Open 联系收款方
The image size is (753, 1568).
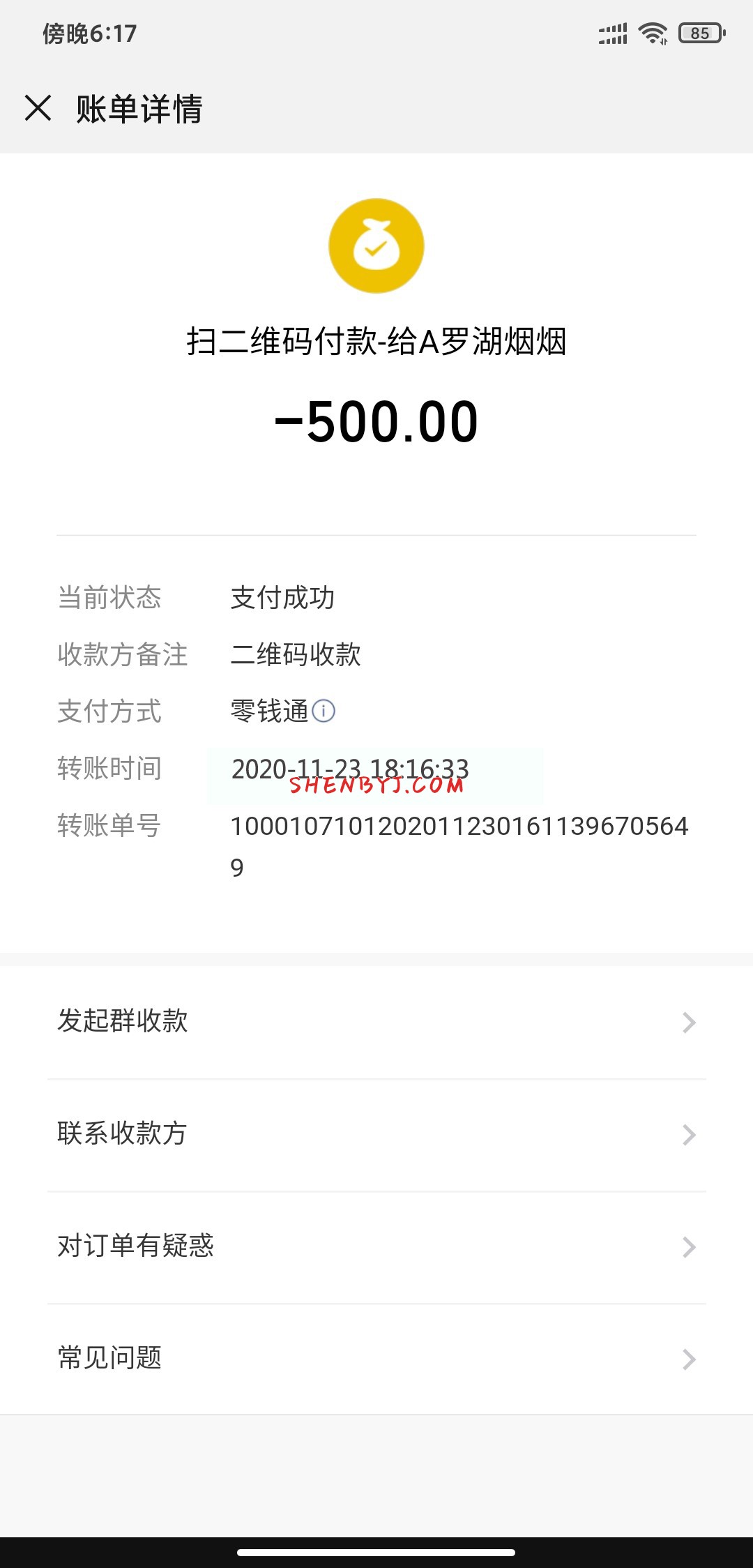(x=376, y=1134)
